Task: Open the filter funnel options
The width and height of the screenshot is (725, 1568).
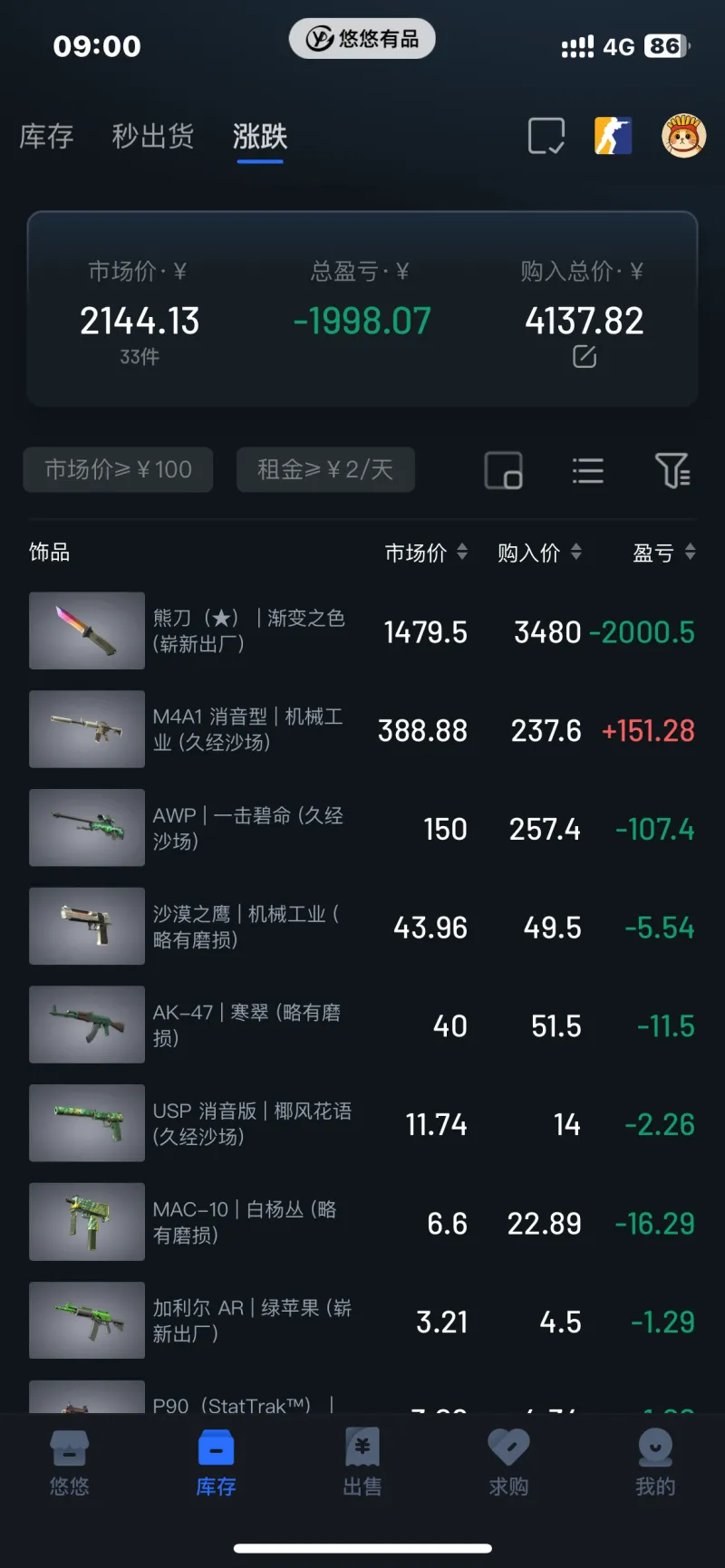Action: tap(672, 471)
